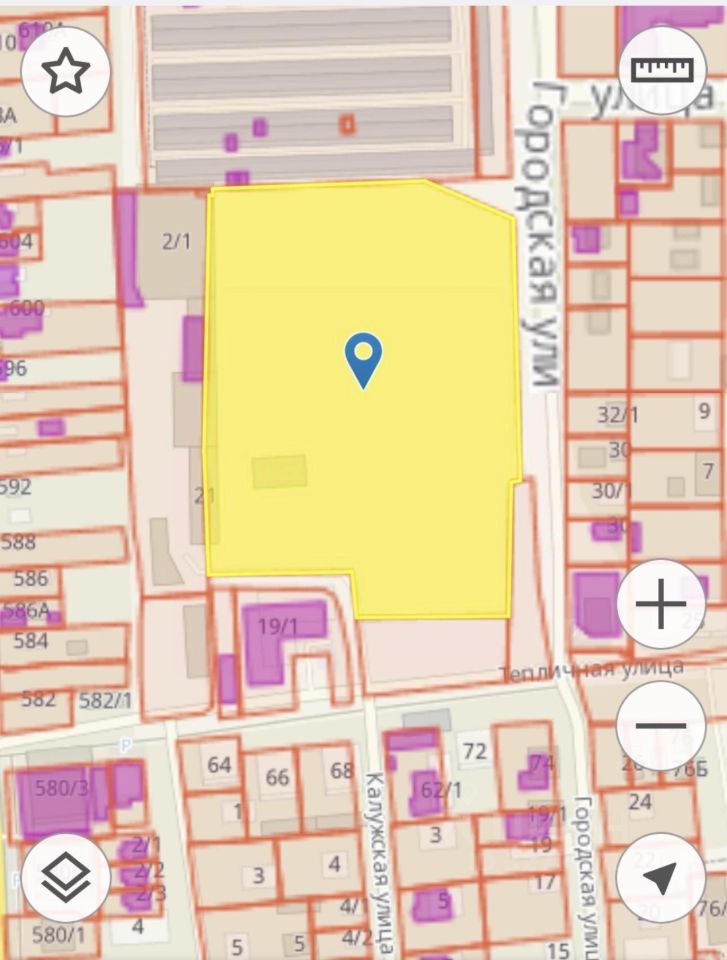
Task: Zoom in with the plus button
Action: point(661,604)
